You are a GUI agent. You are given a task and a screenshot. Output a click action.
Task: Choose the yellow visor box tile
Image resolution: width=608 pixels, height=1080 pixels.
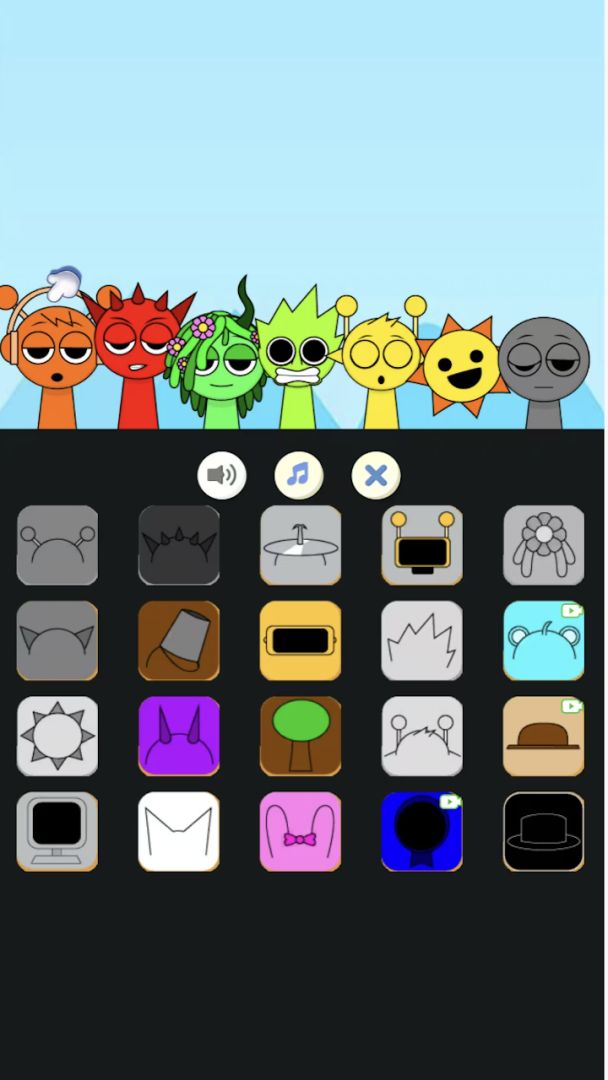click(300, 641)
